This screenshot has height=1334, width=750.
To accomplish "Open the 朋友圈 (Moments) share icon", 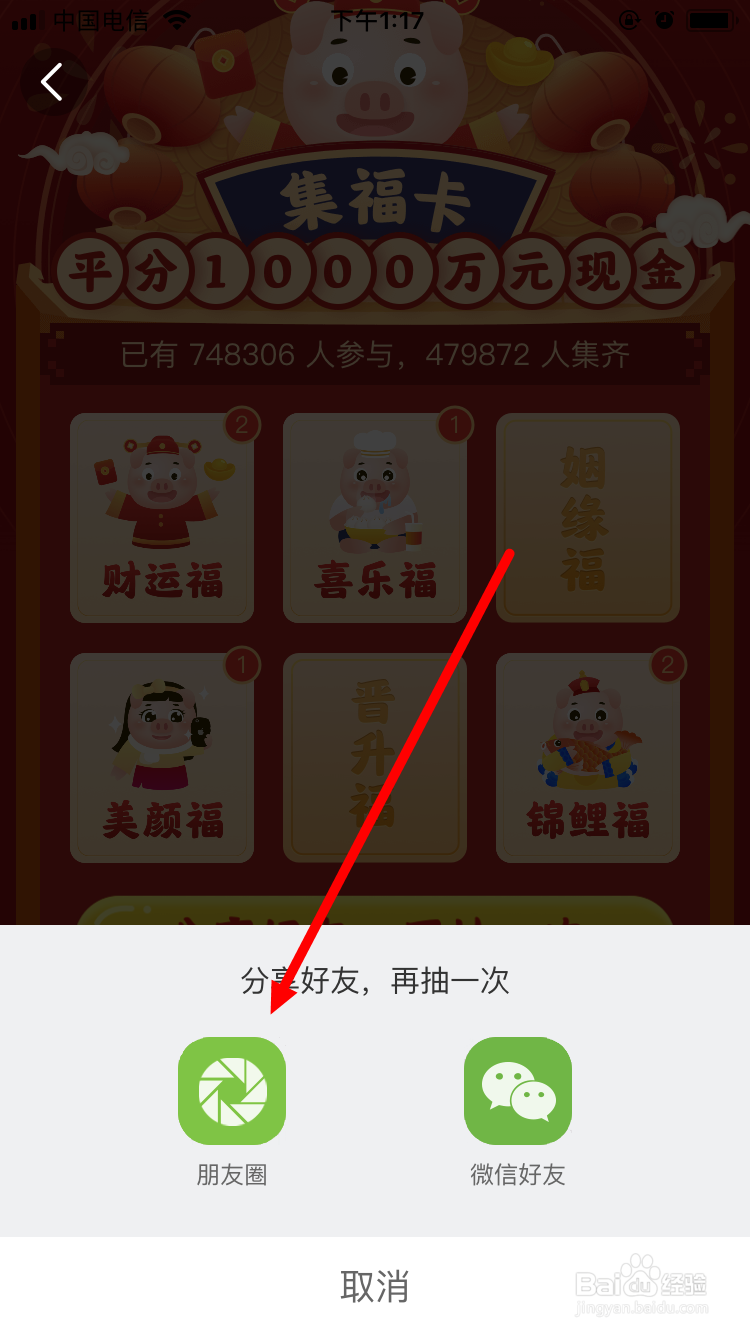I will 232,1090.
